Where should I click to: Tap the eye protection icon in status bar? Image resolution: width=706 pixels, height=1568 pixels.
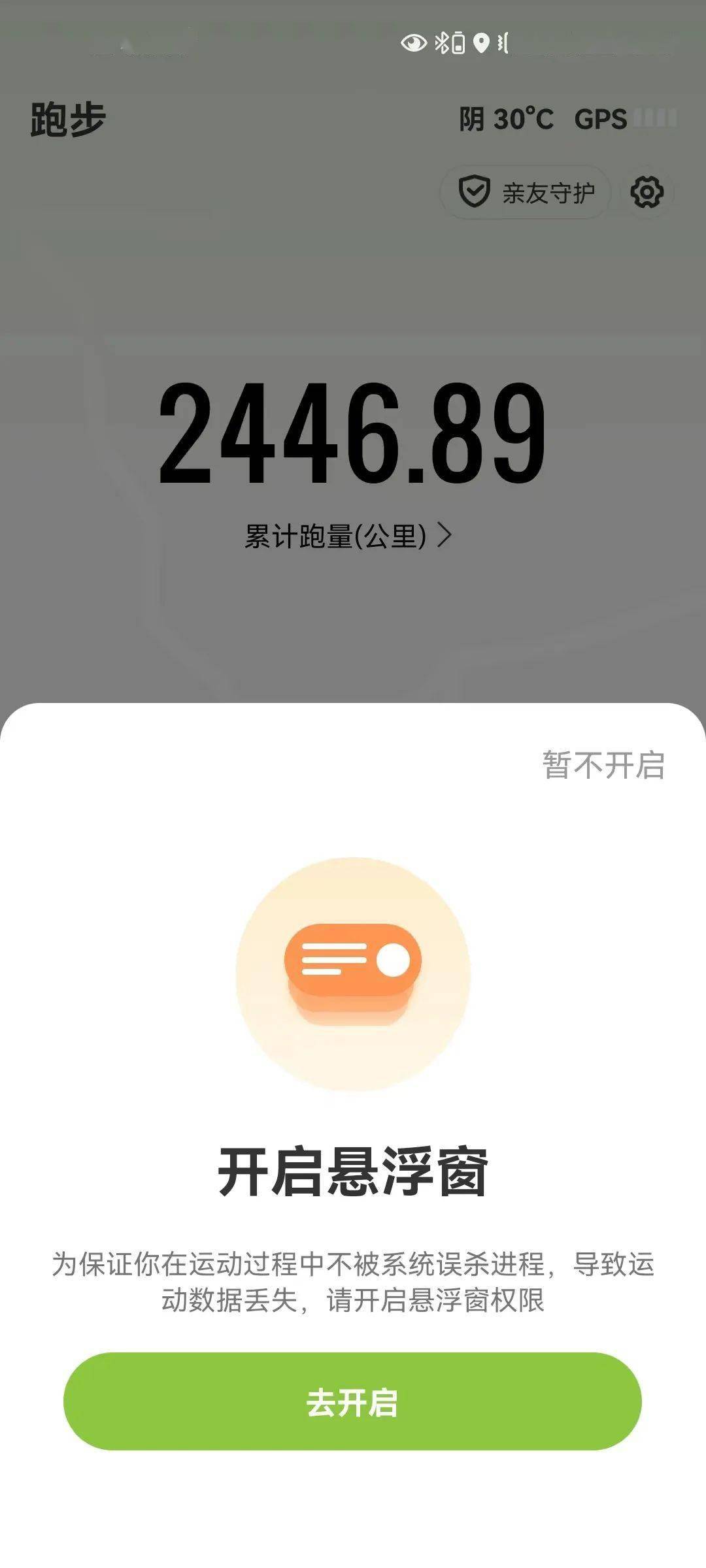point(414,42)
